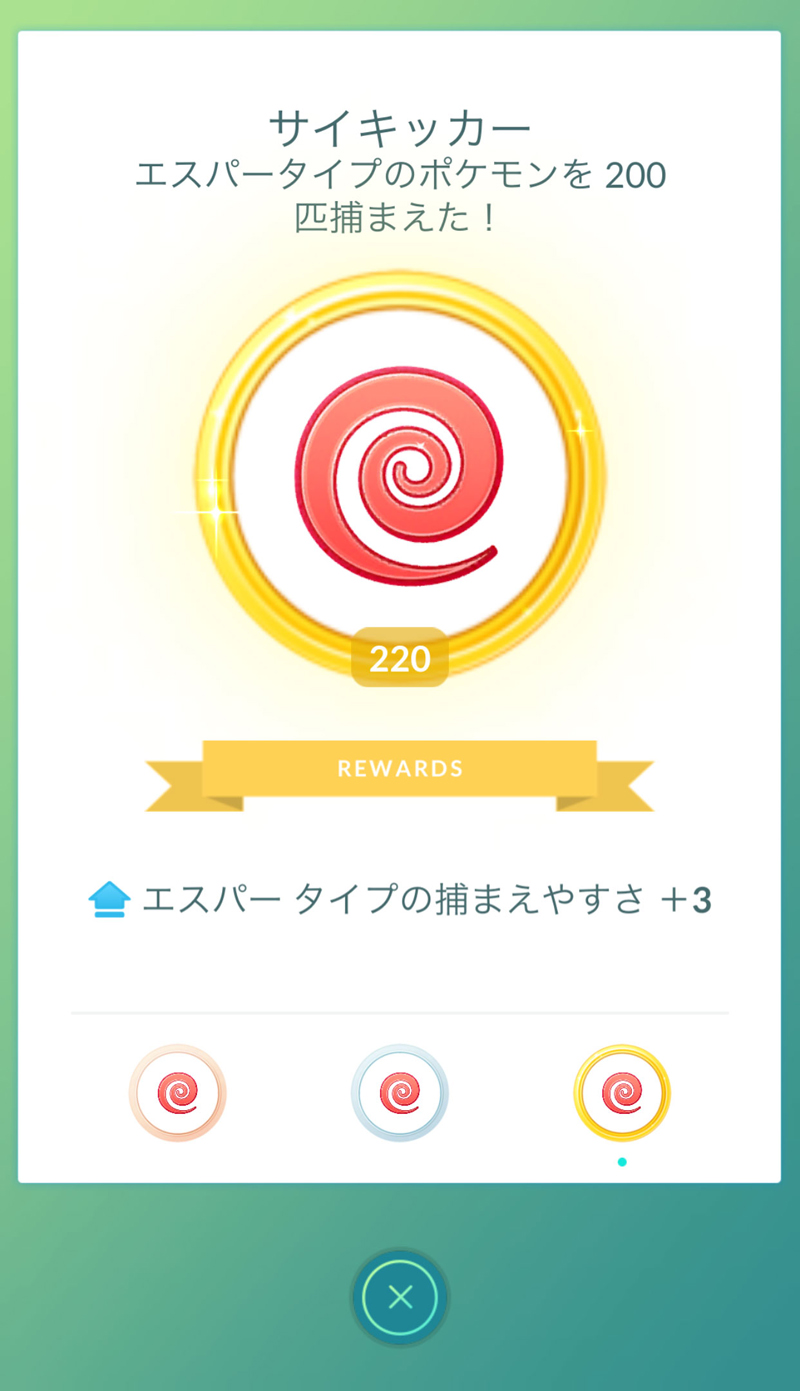View the silver medal tier
Screen dimensions: 800x1391
tap(400, 1093)
